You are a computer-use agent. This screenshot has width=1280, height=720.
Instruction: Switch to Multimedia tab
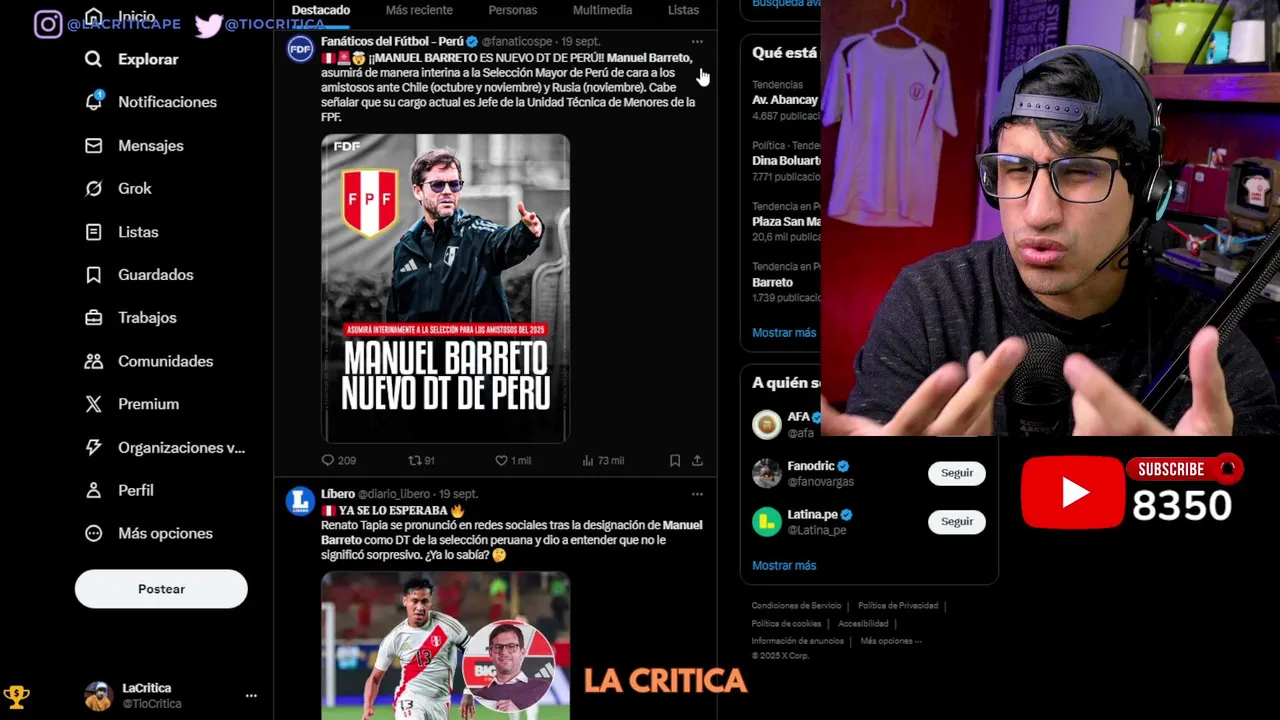(602, 10)
